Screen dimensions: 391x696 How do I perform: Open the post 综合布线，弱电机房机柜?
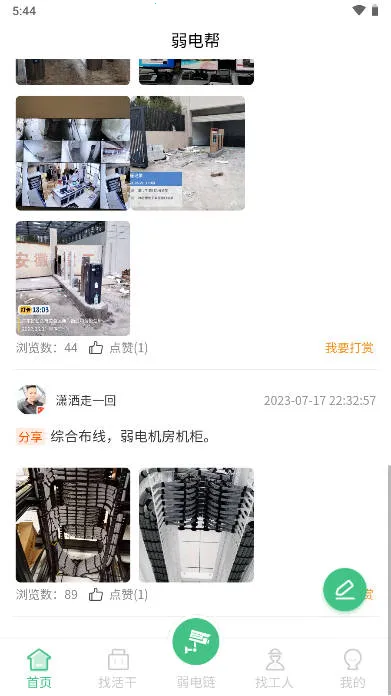point(130,437)
